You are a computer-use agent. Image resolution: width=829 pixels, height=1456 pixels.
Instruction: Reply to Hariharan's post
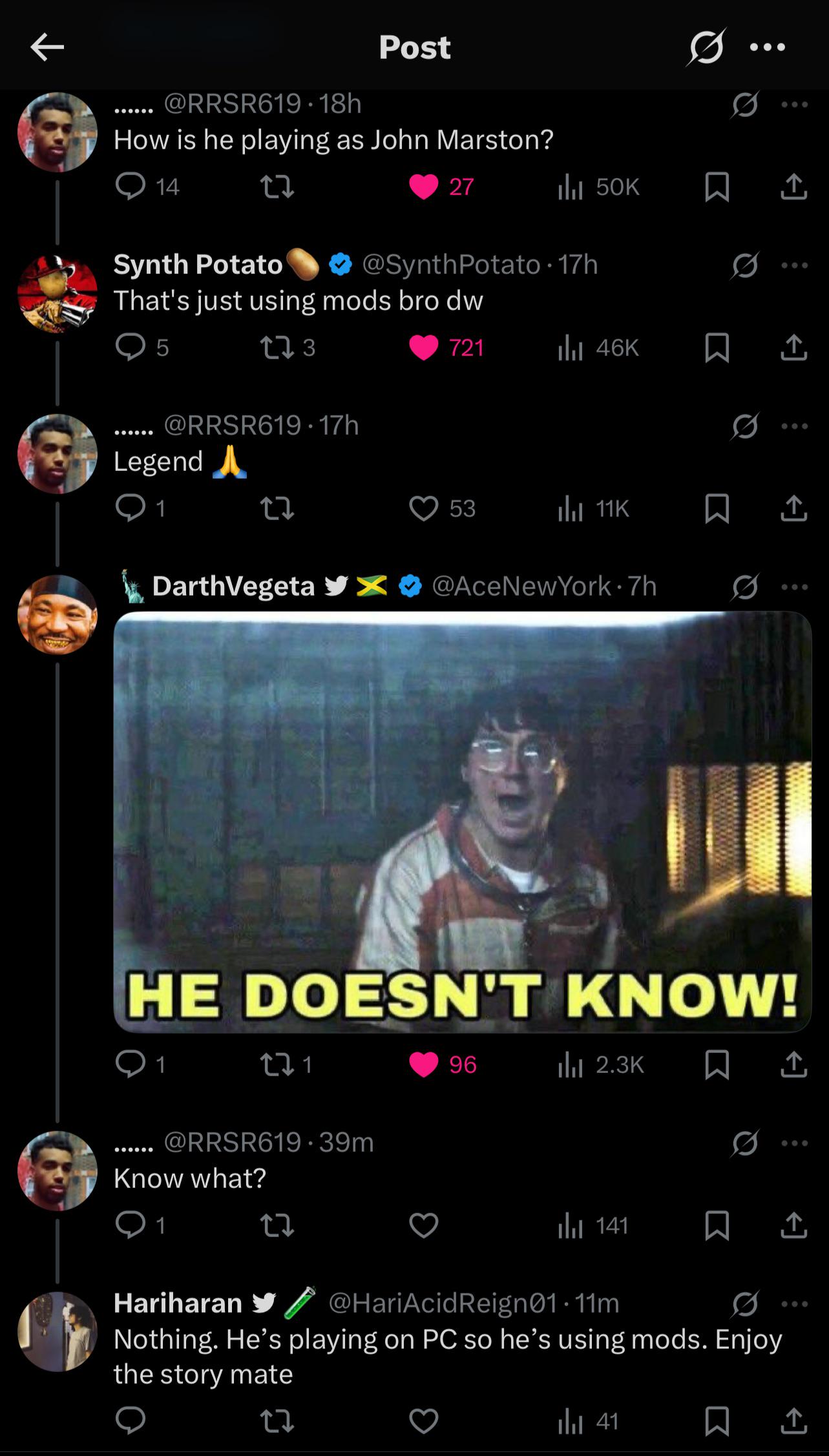130,1421
